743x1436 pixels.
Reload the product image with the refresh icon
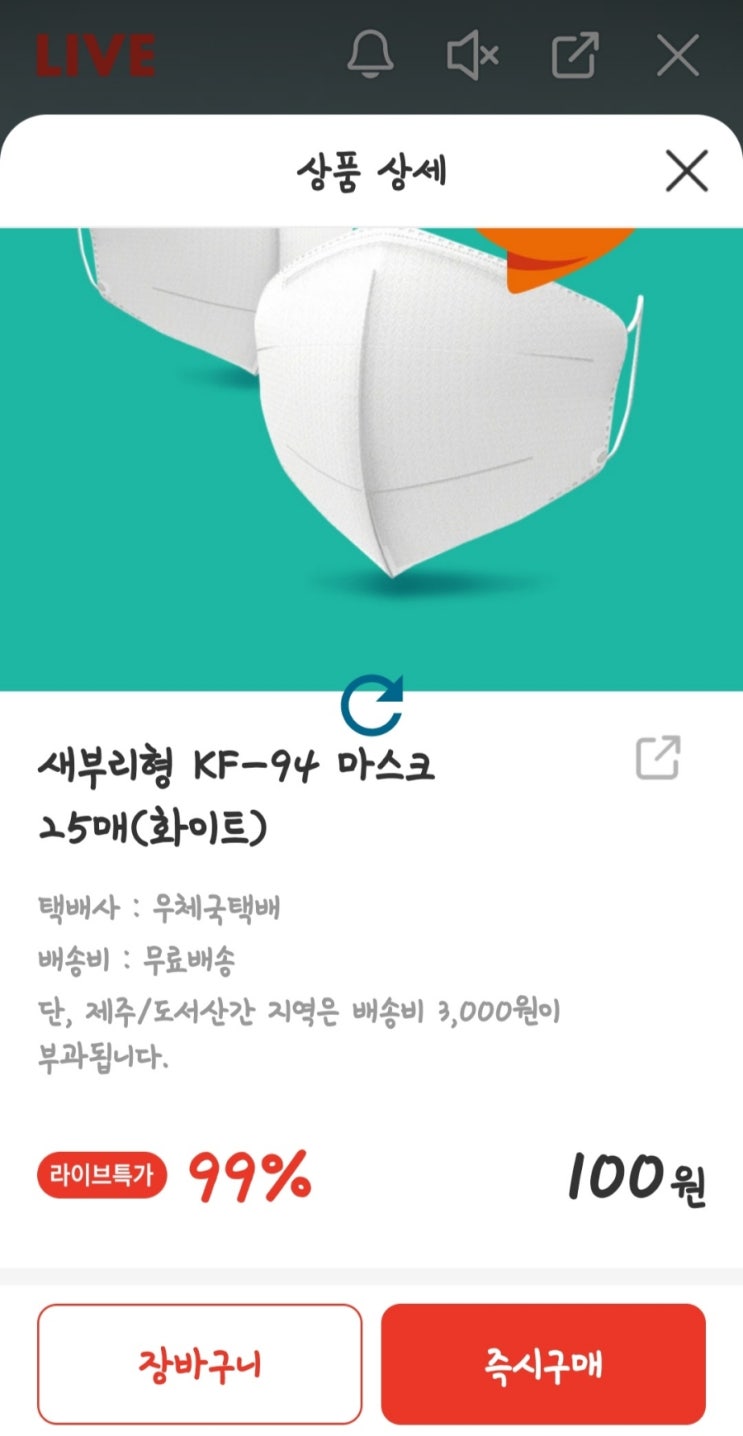[372, 706]
